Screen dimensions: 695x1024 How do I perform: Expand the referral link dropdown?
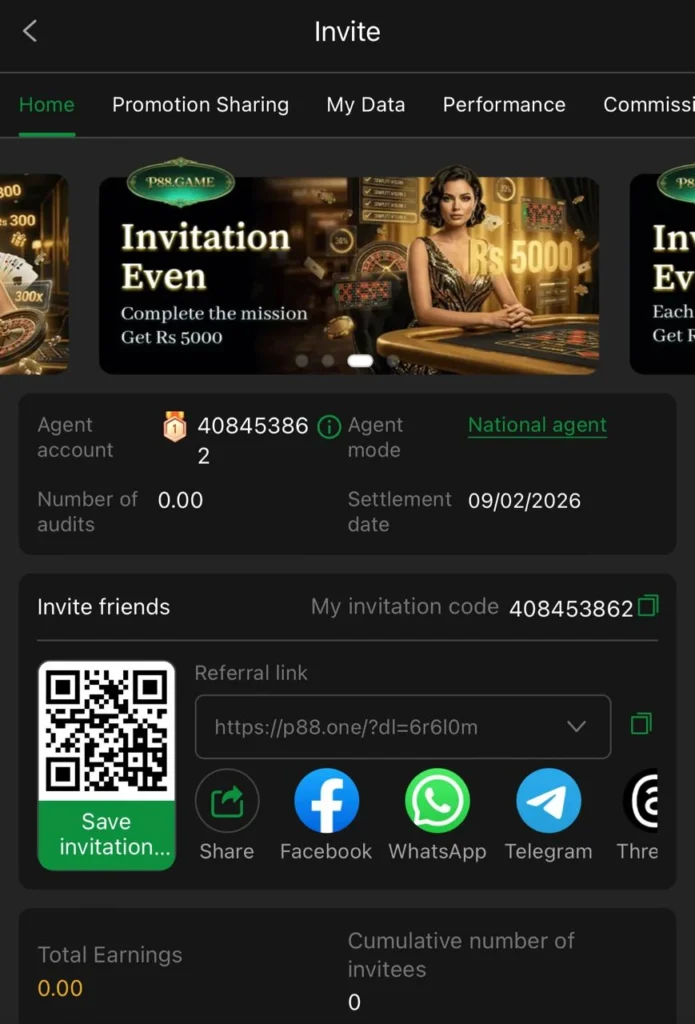tap(576, 727)
